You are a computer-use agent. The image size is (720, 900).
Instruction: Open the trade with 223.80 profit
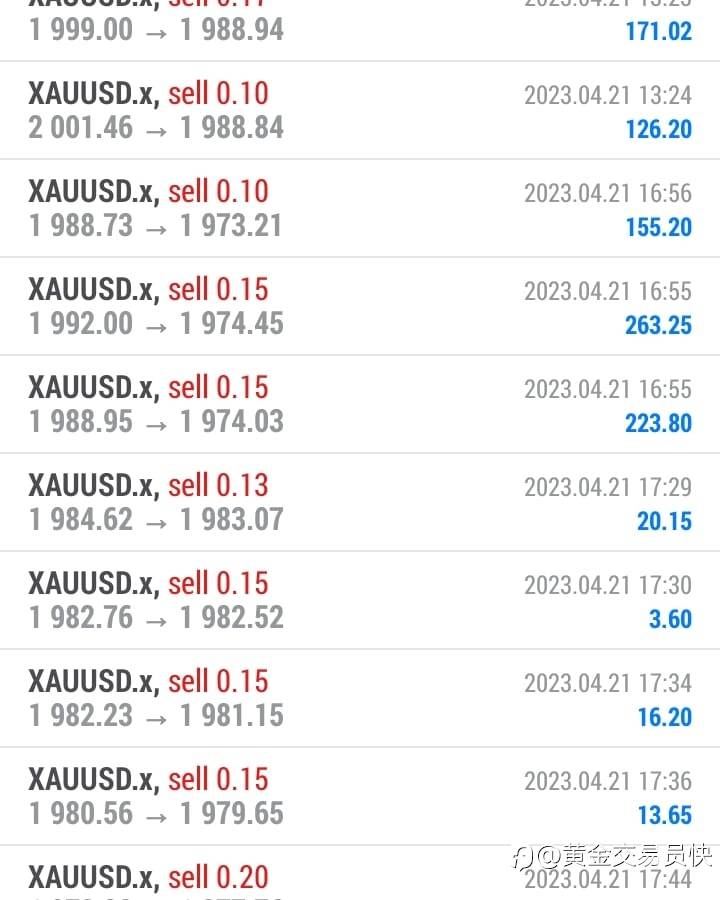tap(360, 404)
